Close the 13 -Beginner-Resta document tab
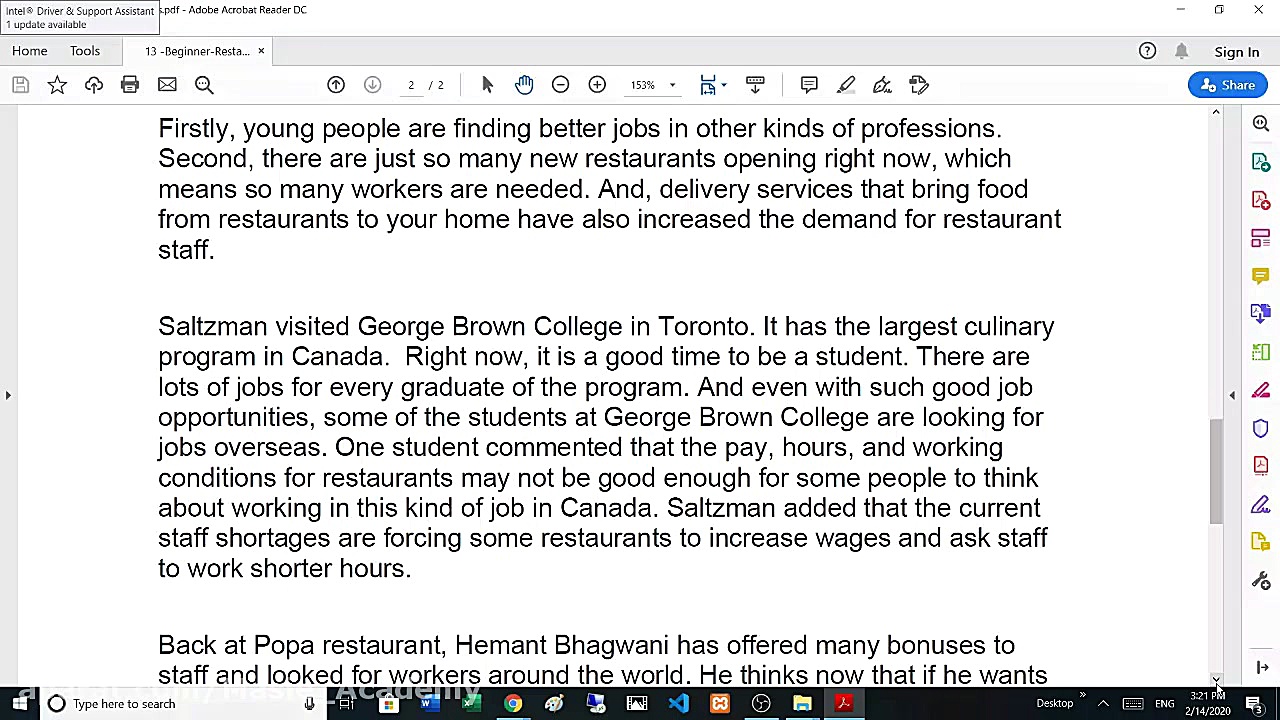This screenshot has width=1280, height=720. (261, 51)
